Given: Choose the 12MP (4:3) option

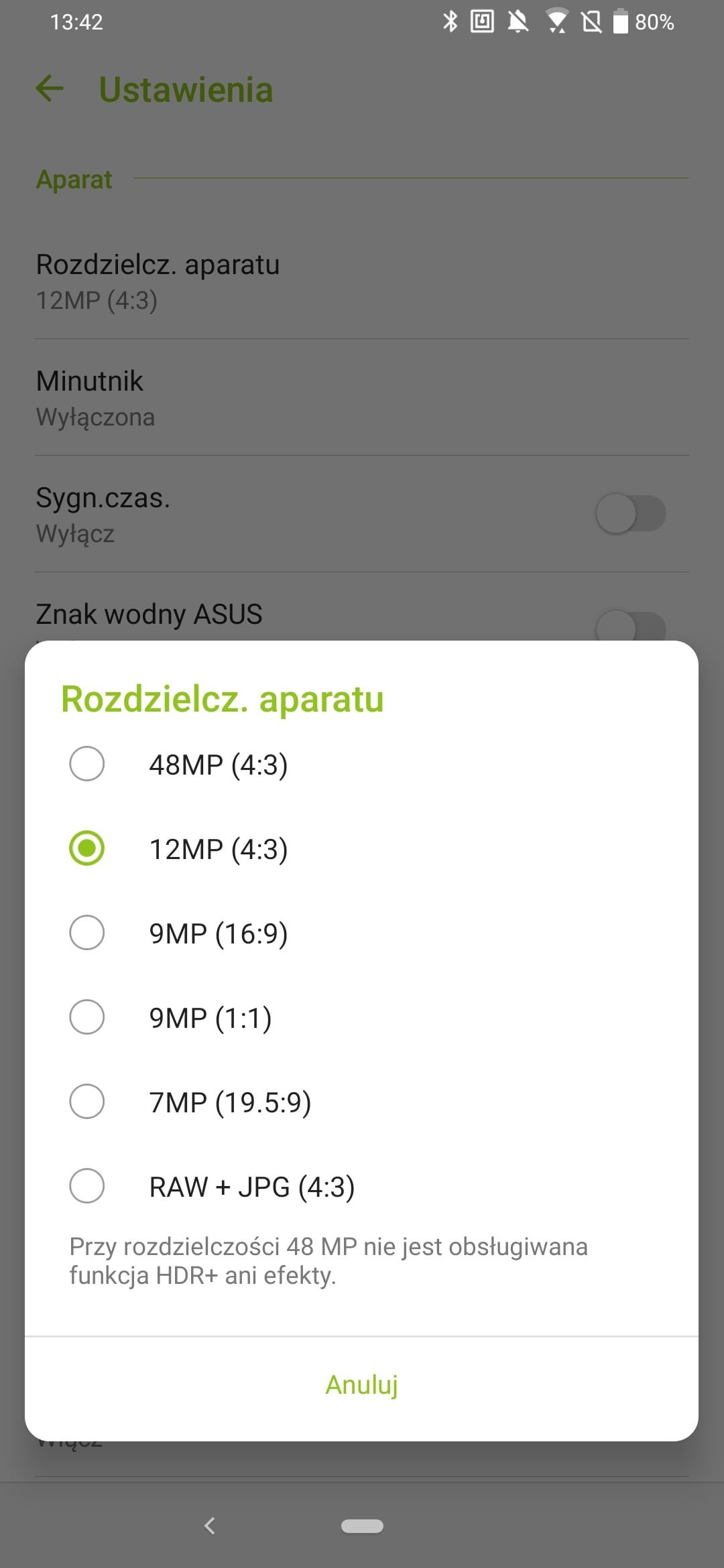Looking at the screenshot, I should pyautogui.click(x=361, y=848).
